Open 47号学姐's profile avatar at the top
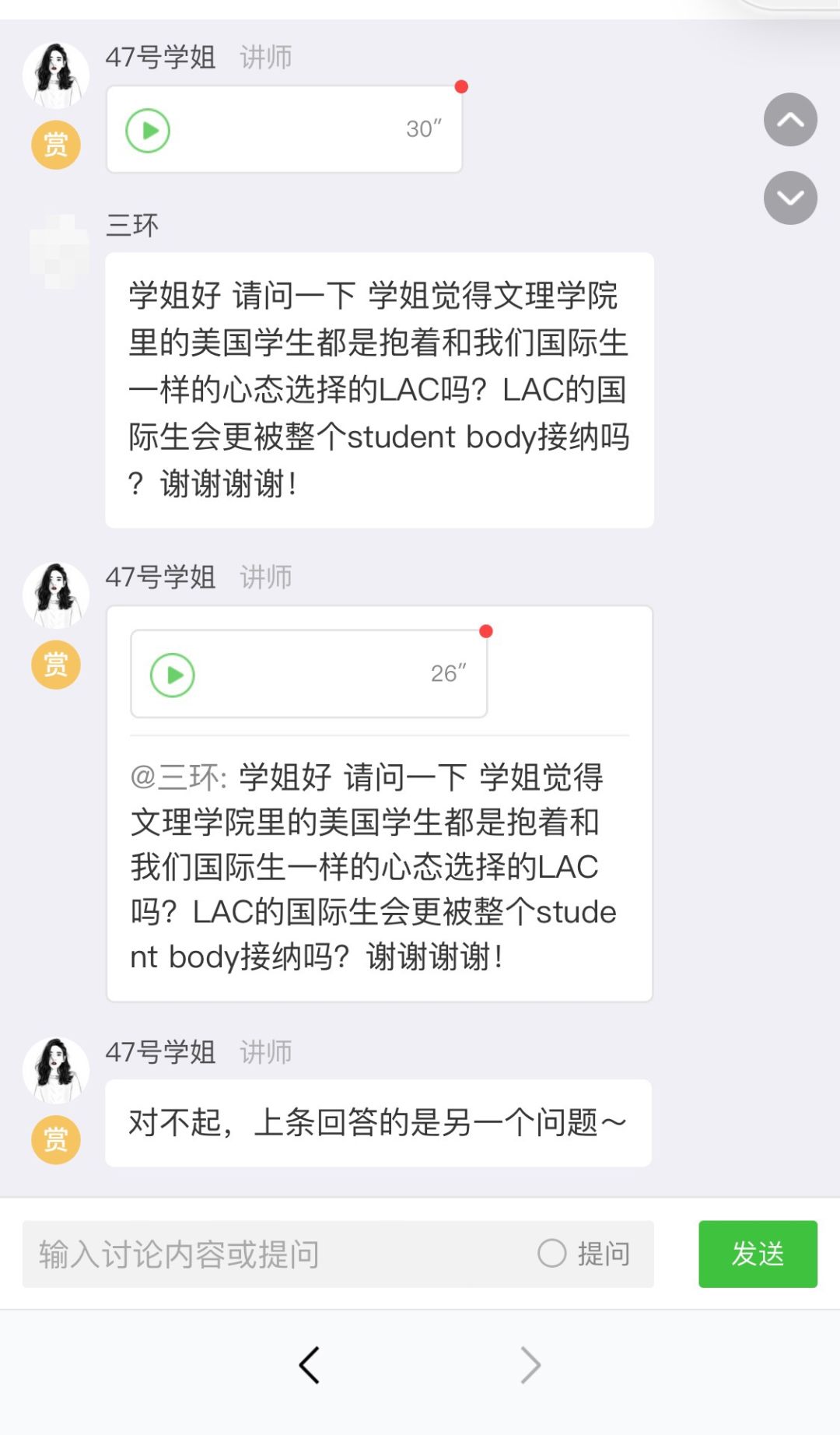The height and width of the screenshot is (1435, 840). [55, 74]
